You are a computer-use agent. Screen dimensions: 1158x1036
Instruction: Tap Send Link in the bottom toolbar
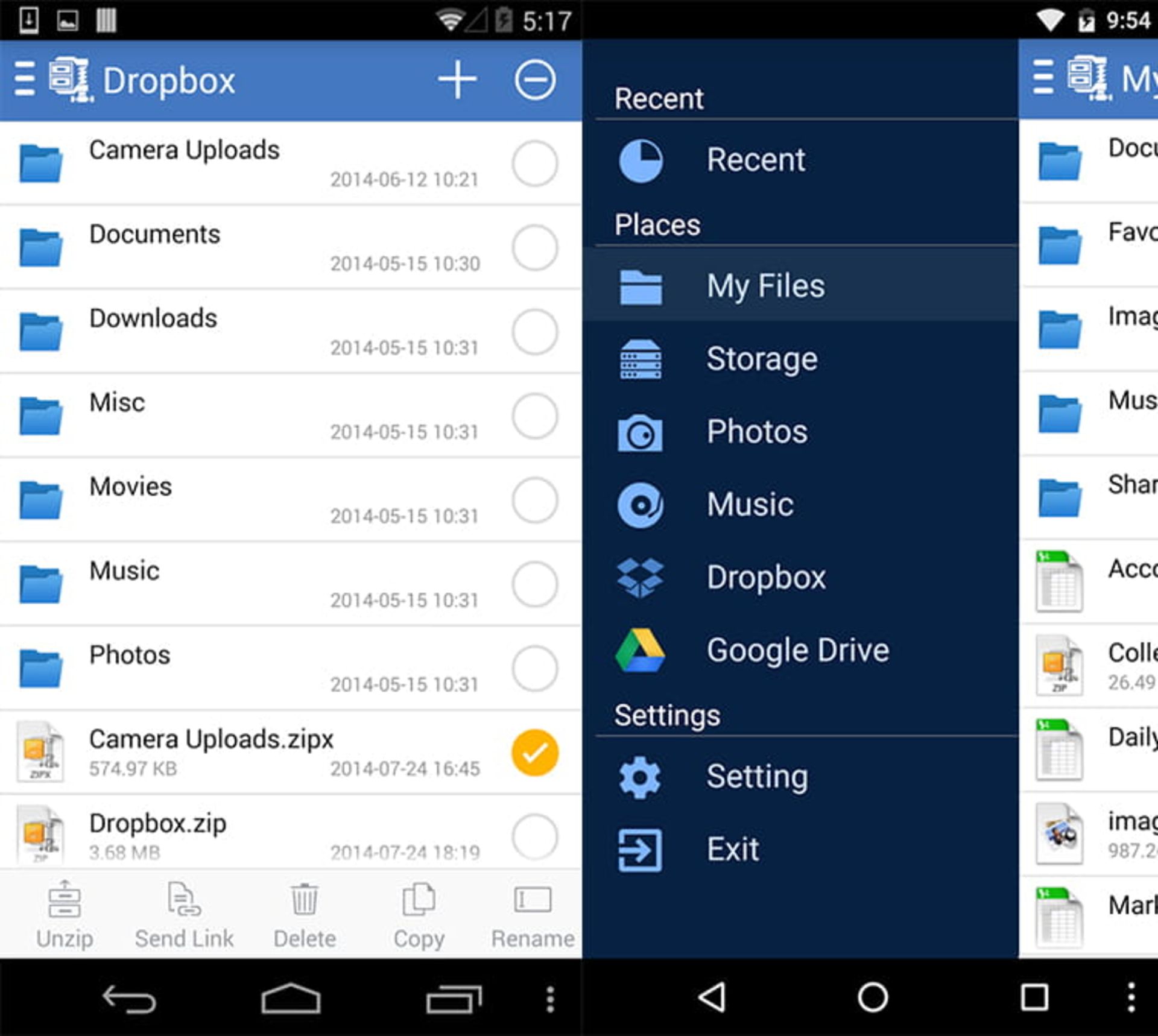pos(184,915)
